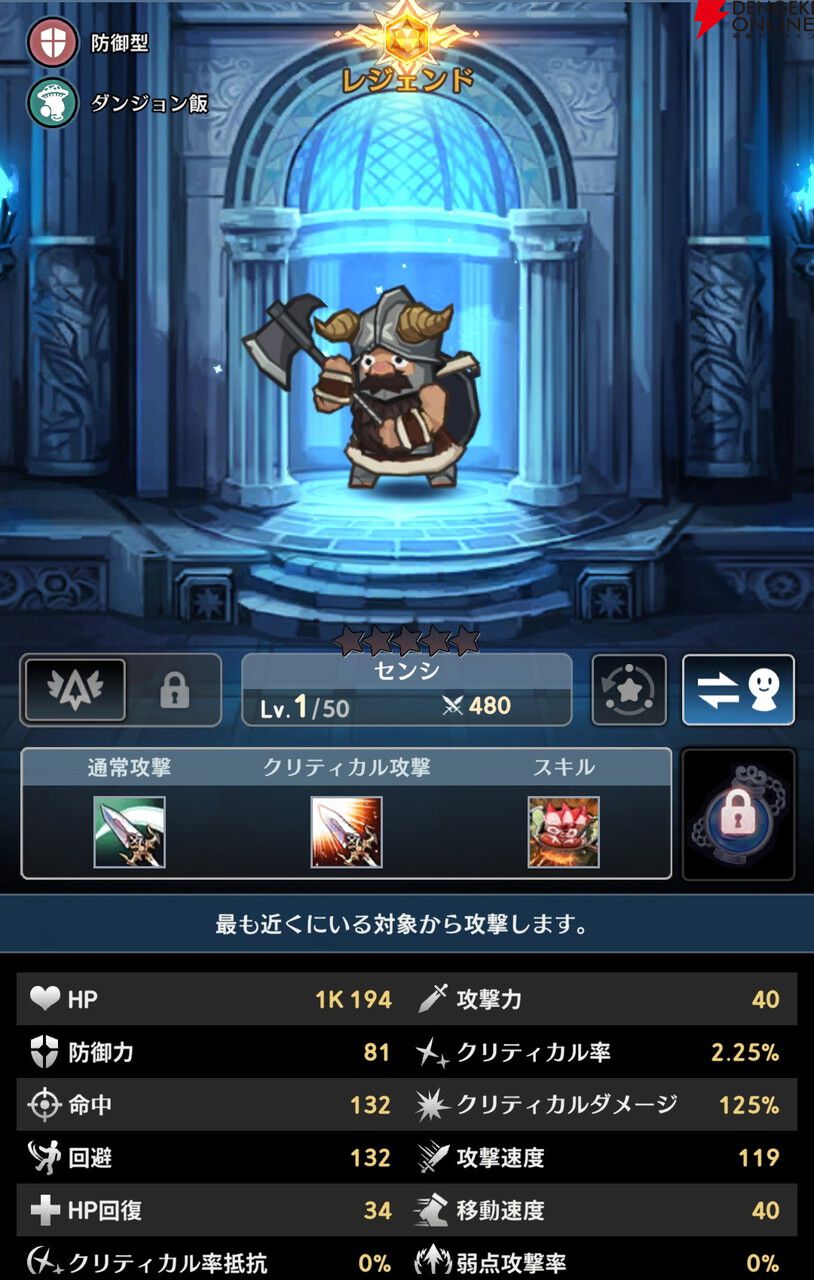Tap the locked chained orb slot

(738, 815)
